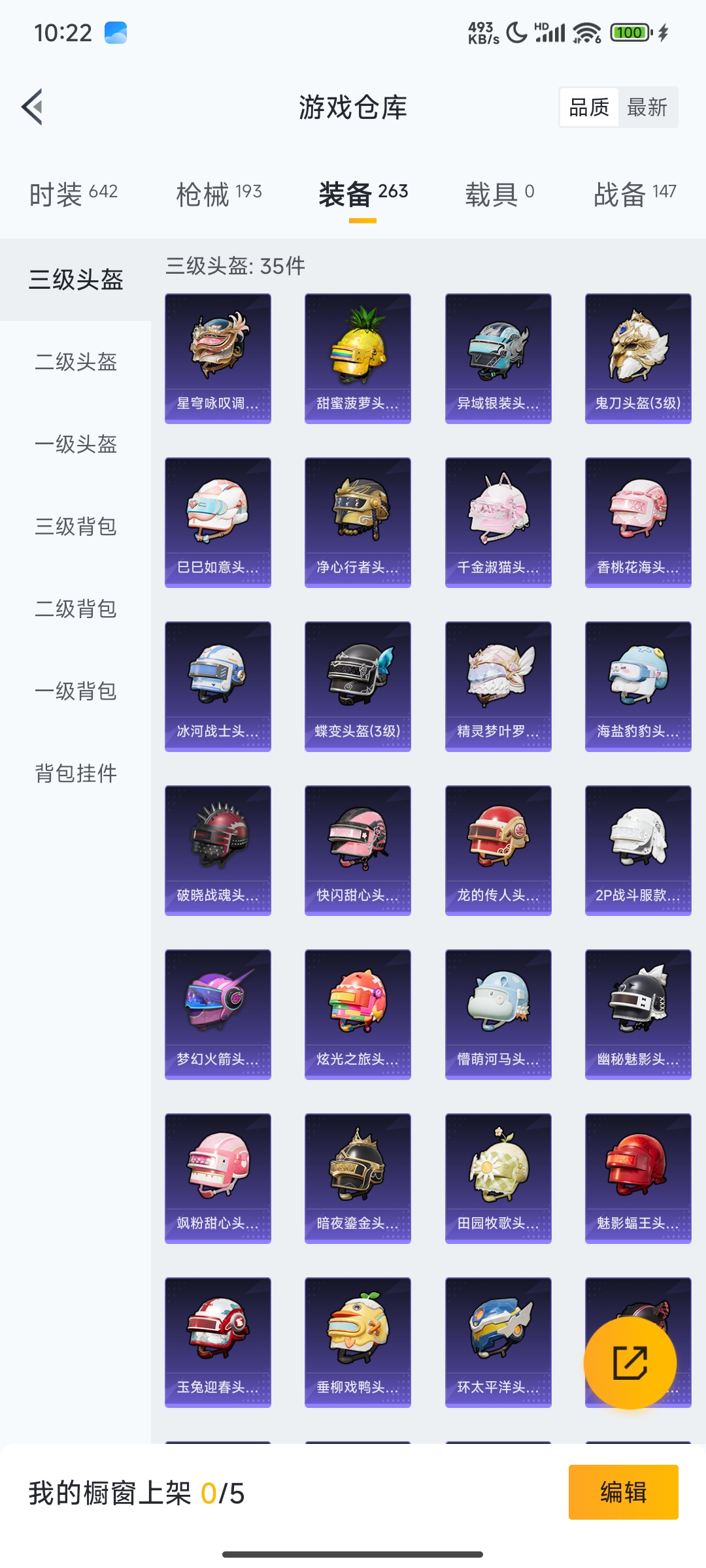
Task: Open the 载具 tab
Action: (499, 193)
